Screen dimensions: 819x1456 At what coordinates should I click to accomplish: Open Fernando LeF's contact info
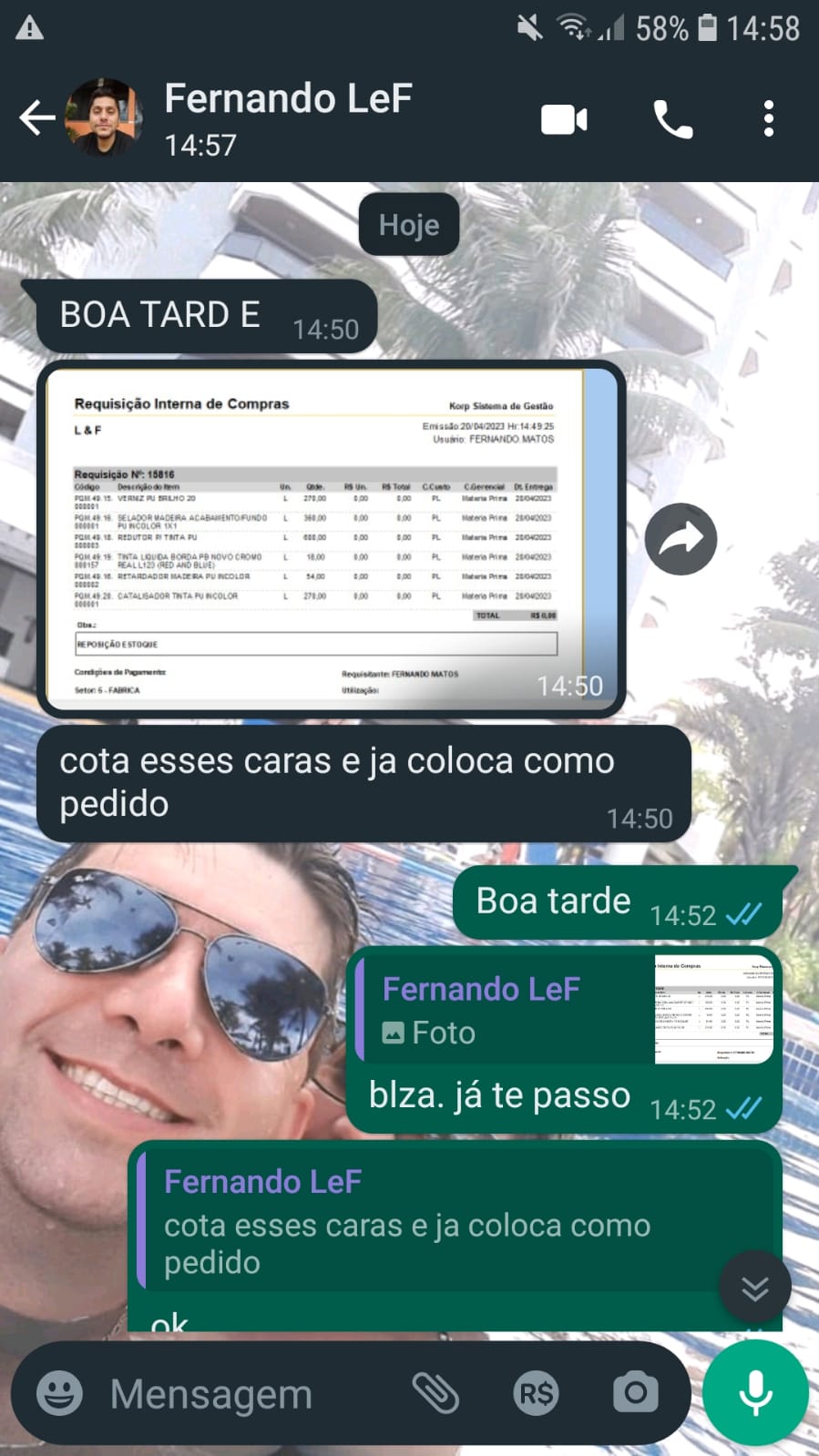click(x=287, y=118)
